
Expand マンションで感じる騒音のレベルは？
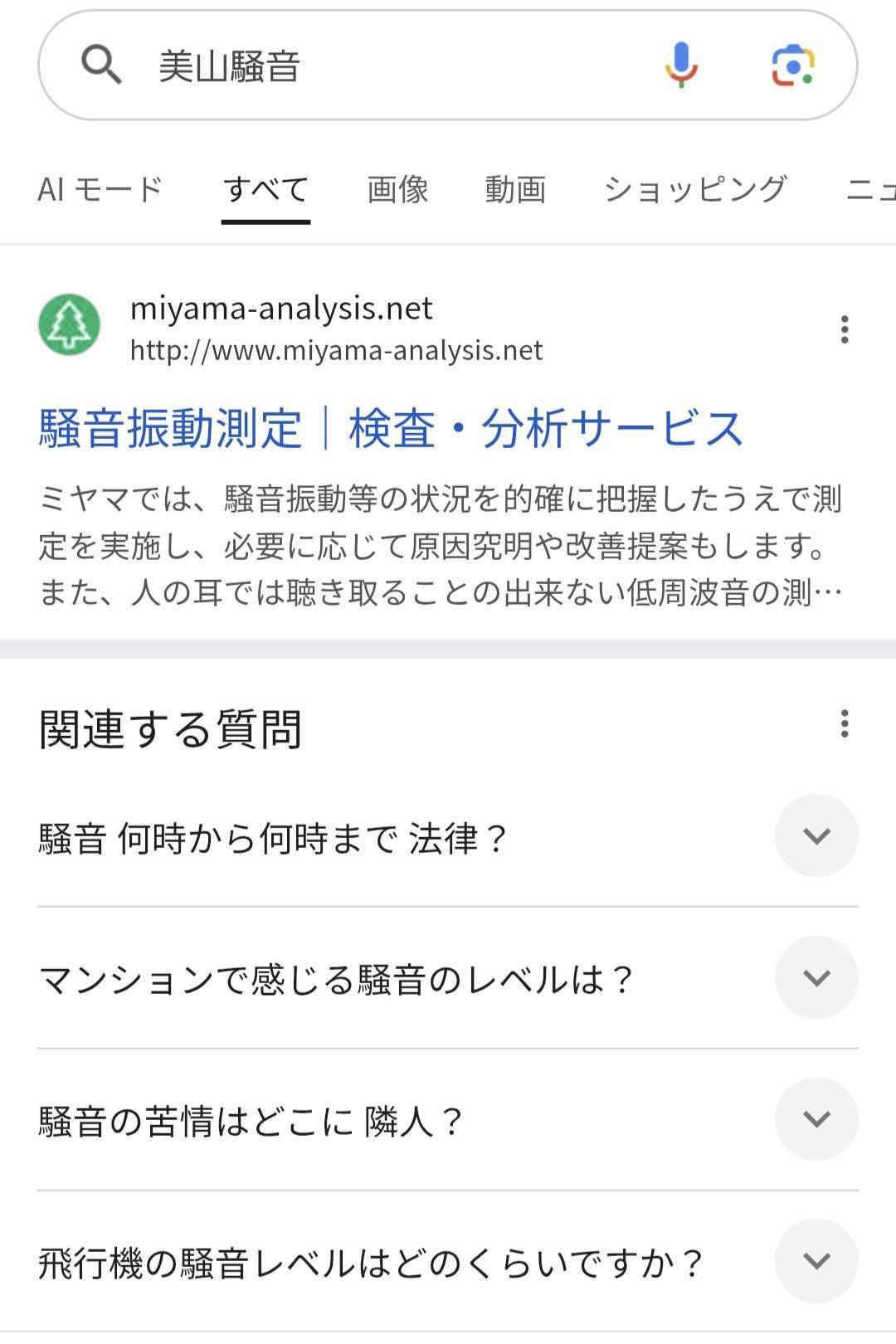pyautogui.click(x=816, y=977)
